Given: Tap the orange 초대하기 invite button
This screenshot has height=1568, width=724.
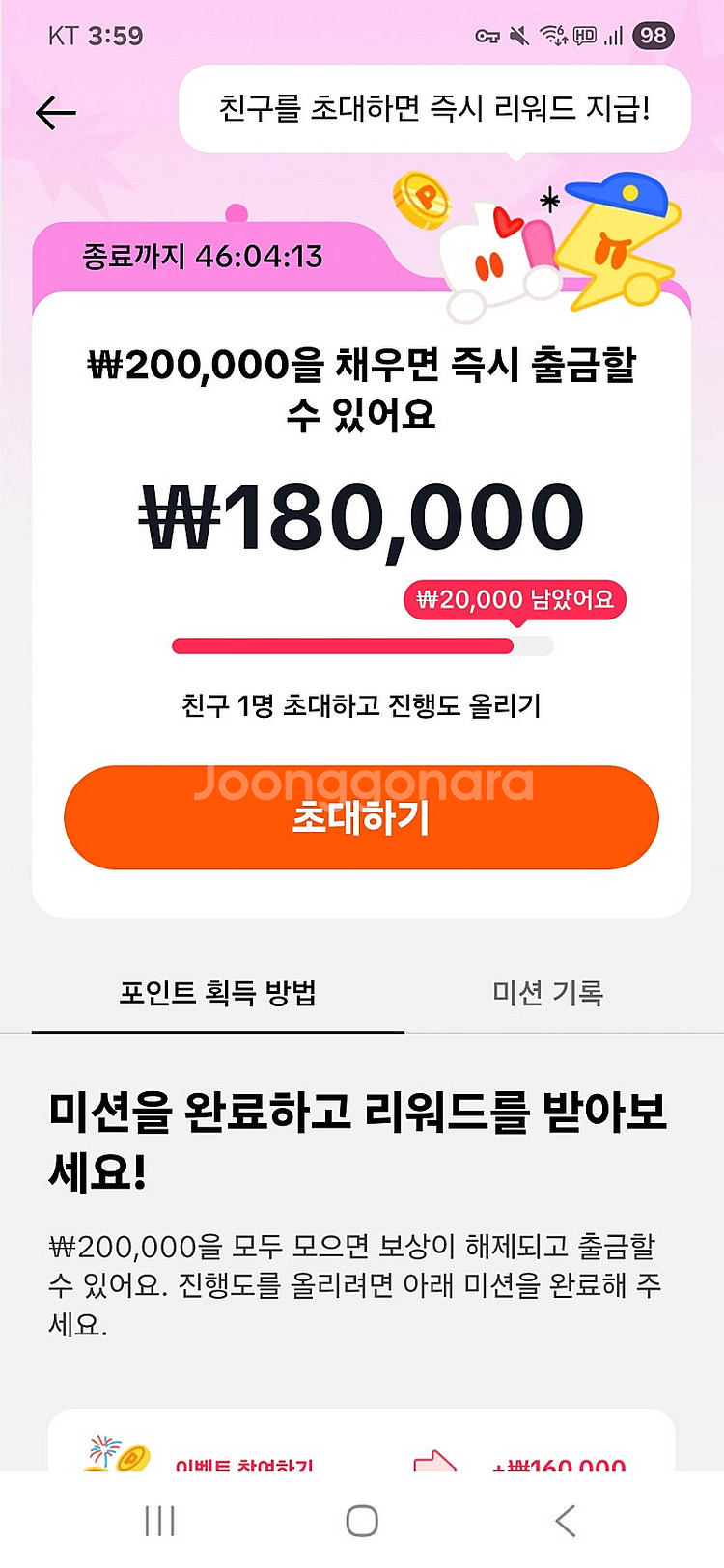Looking at the screenshot, I should point(361,817).
